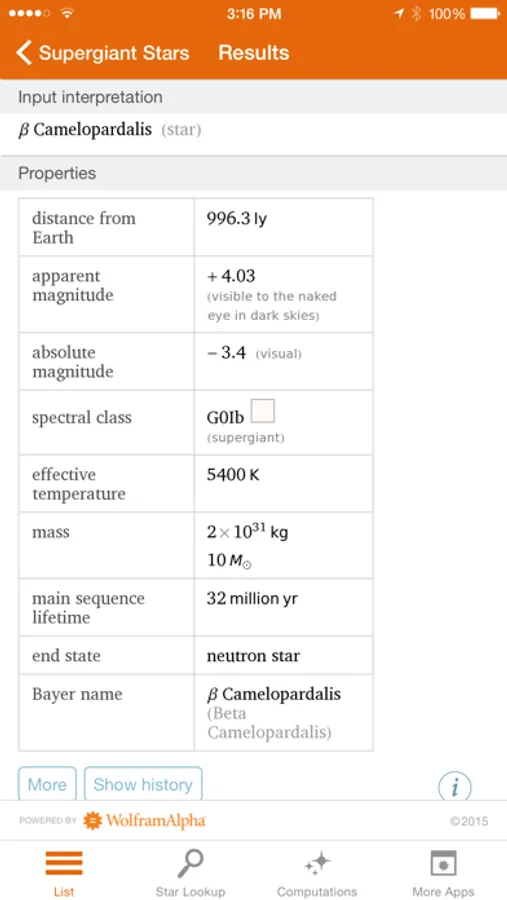This screenshot has width=507, height=900.
Task: Open the Star Lookup tab
Action: (190, 873)
